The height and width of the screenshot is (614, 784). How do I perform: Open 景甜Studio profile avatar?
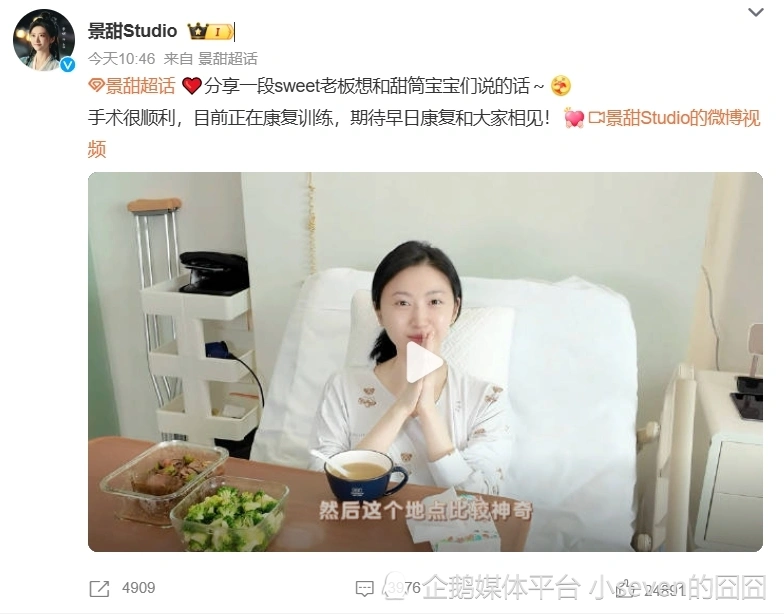(x=44, y=41)
